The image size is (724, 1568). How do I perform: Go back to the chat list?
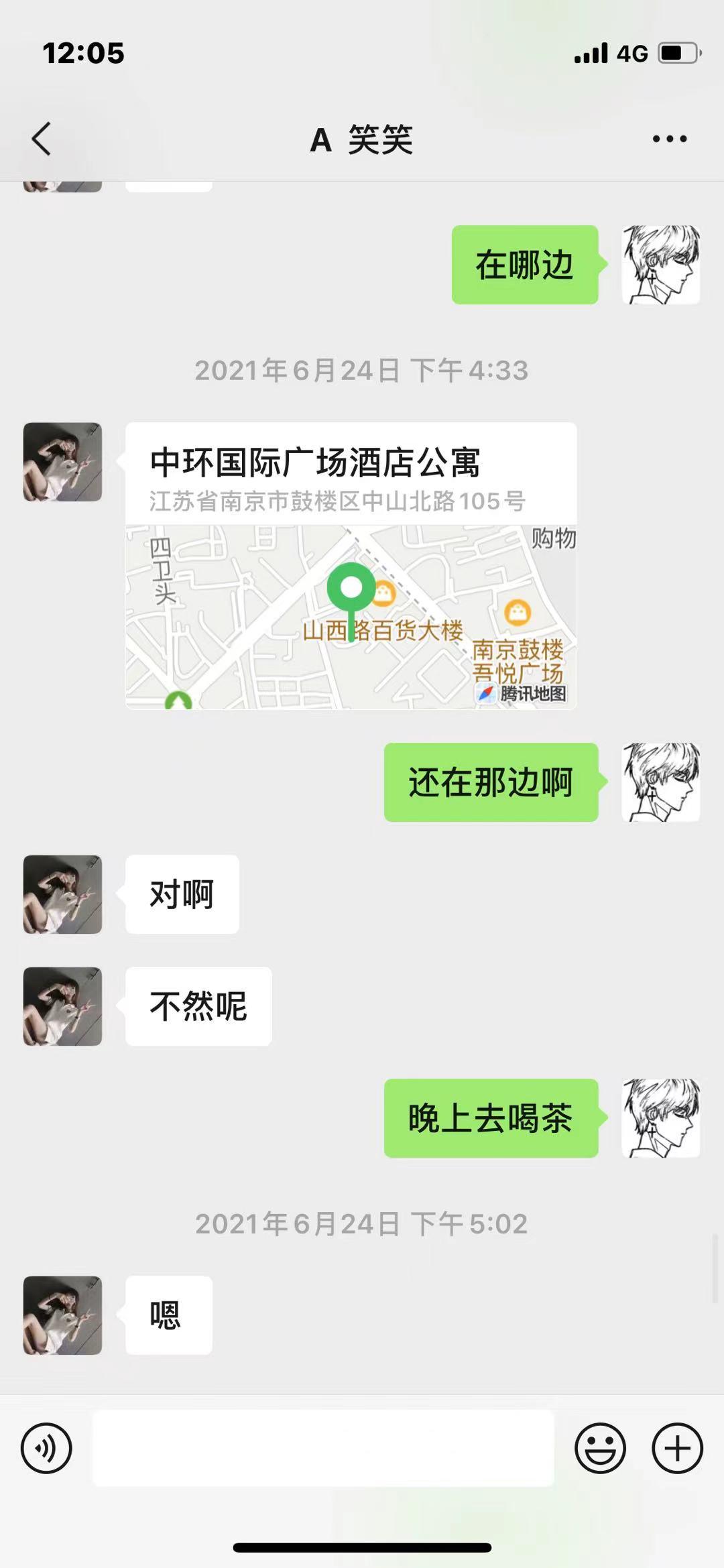42,139
